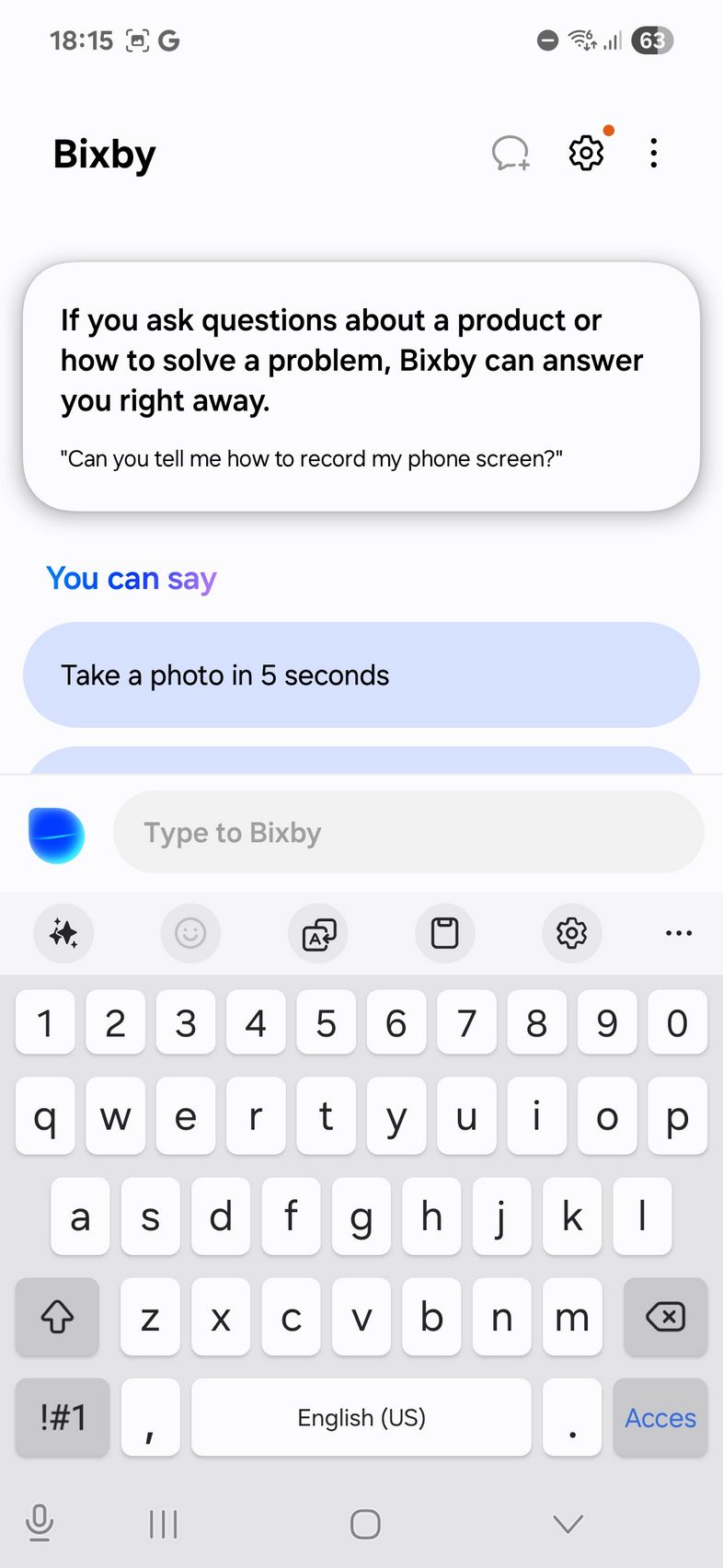Screen dimensions: 723x1568
Task: Open keyboard AI sparkle tools
Action: point(63,933)
